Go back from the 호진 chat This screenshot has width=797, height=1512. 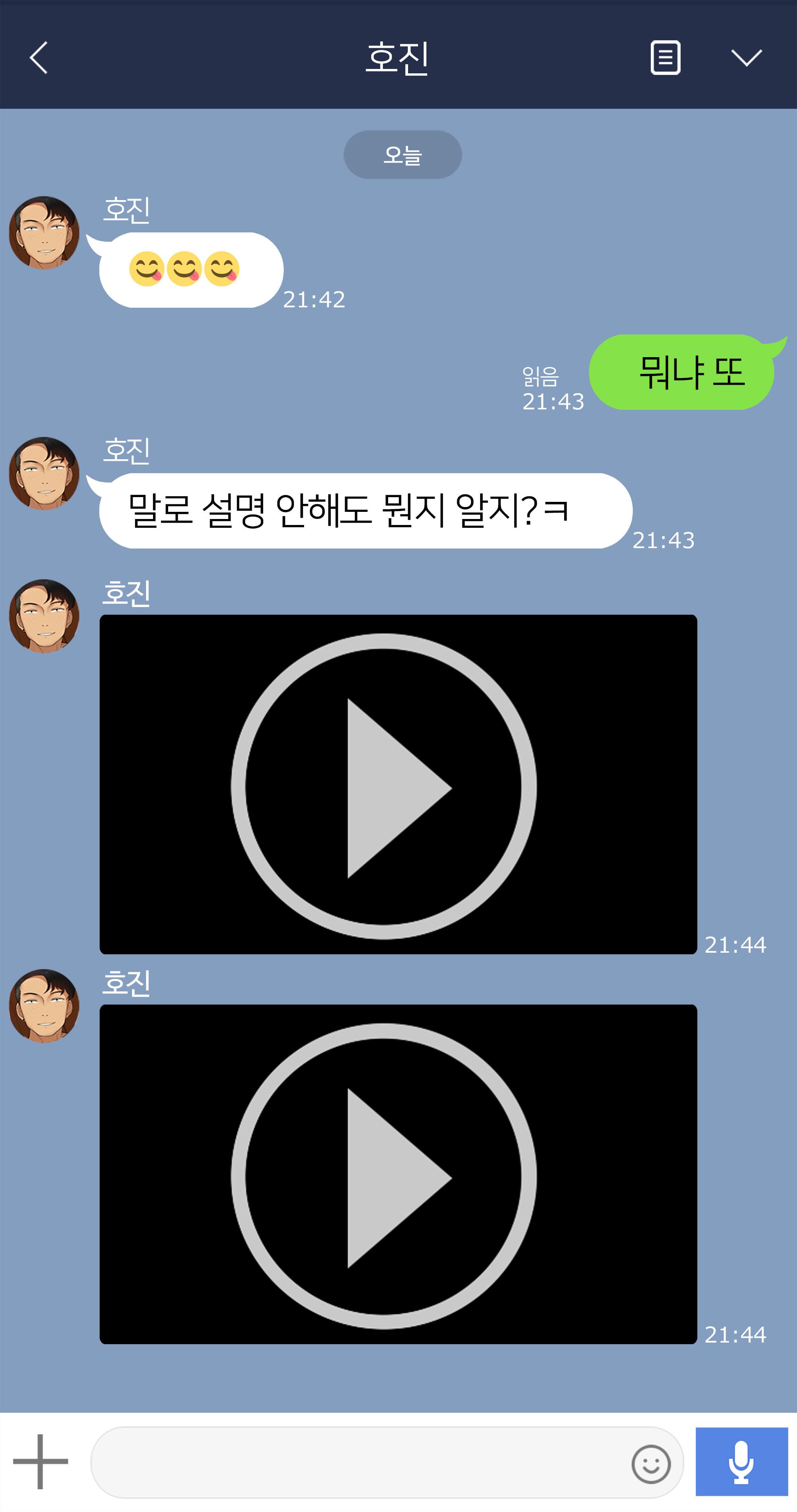[x=39, y=57]
